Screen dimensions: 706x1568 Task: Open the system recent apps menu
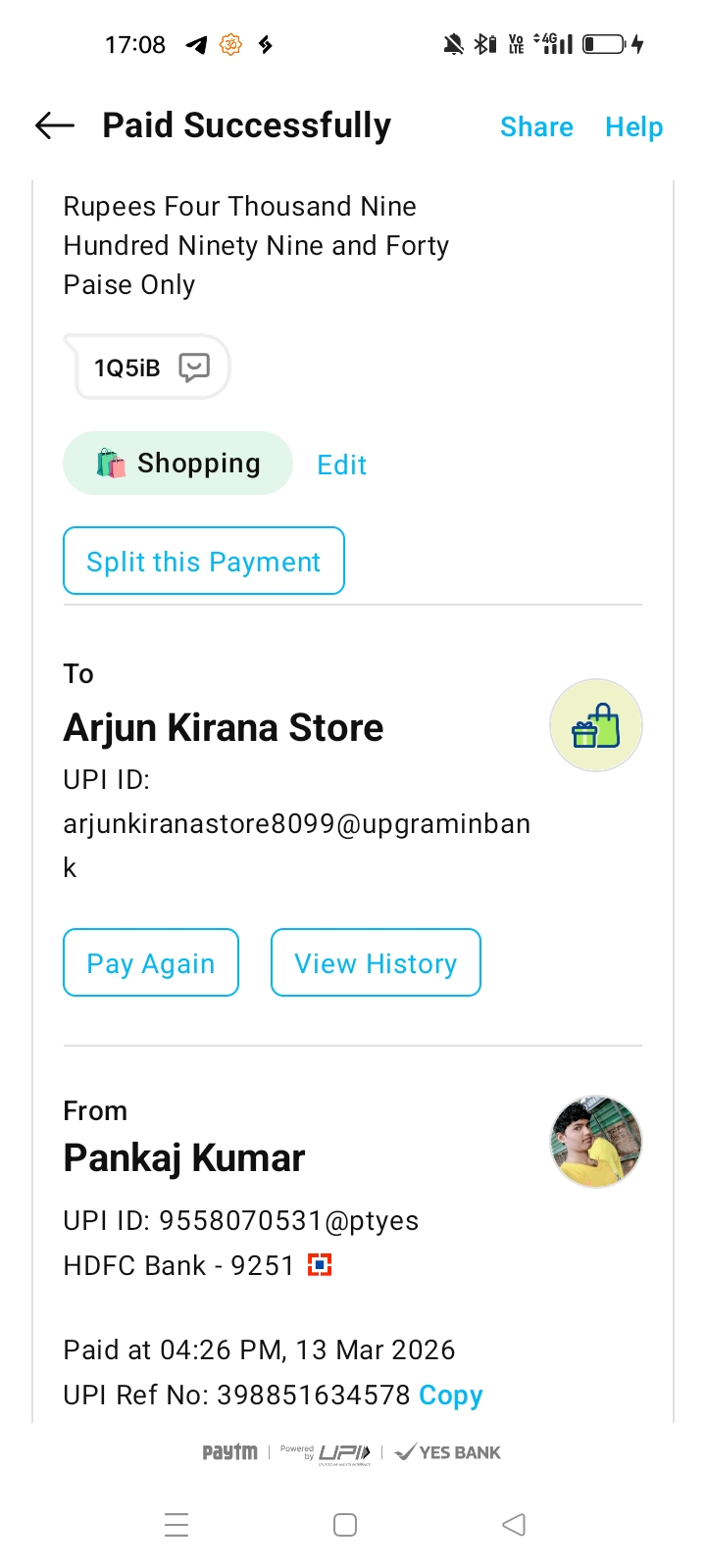(176, 1525)
